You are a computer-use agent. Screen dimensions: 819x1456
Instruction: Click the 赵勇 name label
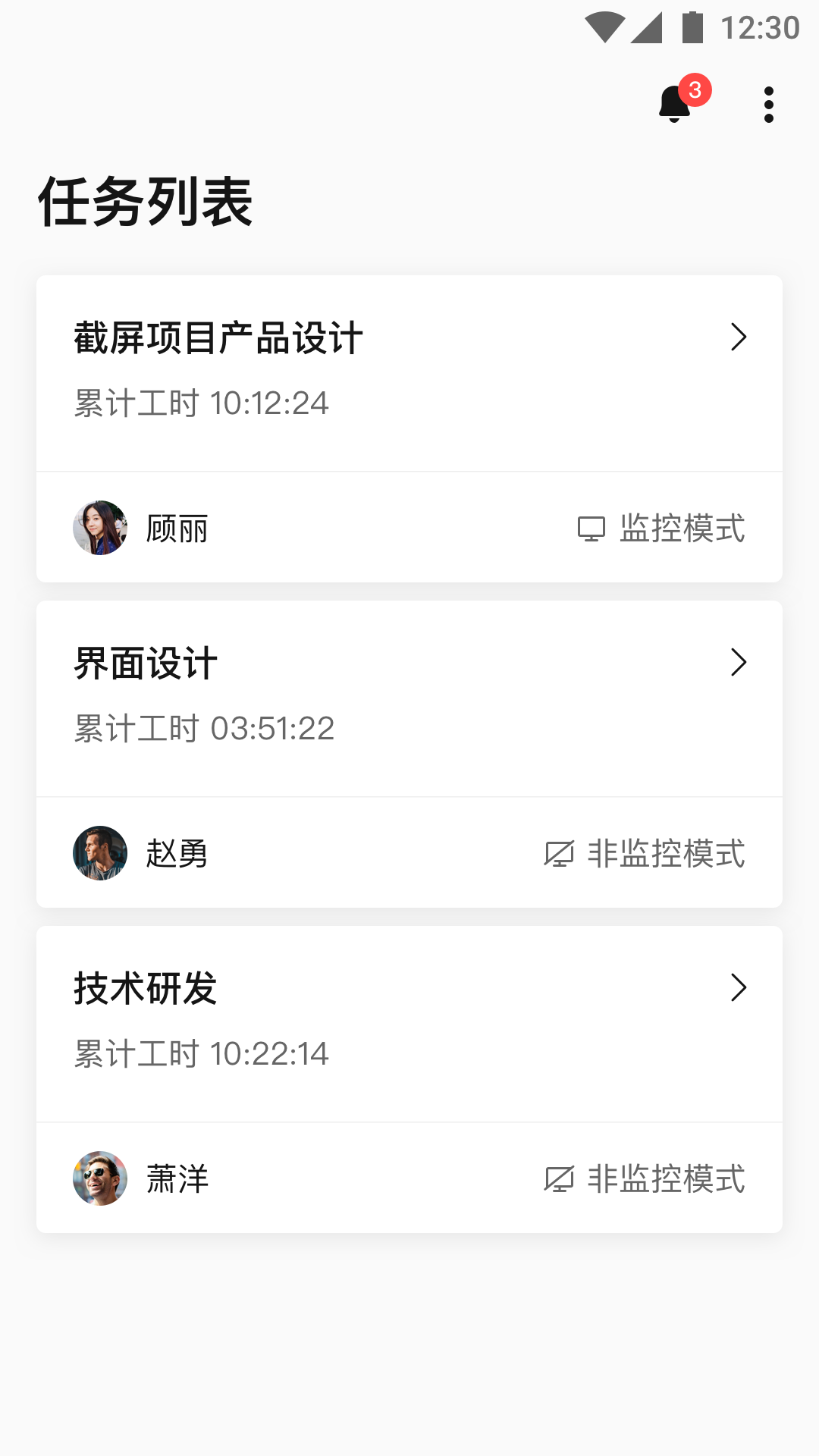(x=176, y=852)
